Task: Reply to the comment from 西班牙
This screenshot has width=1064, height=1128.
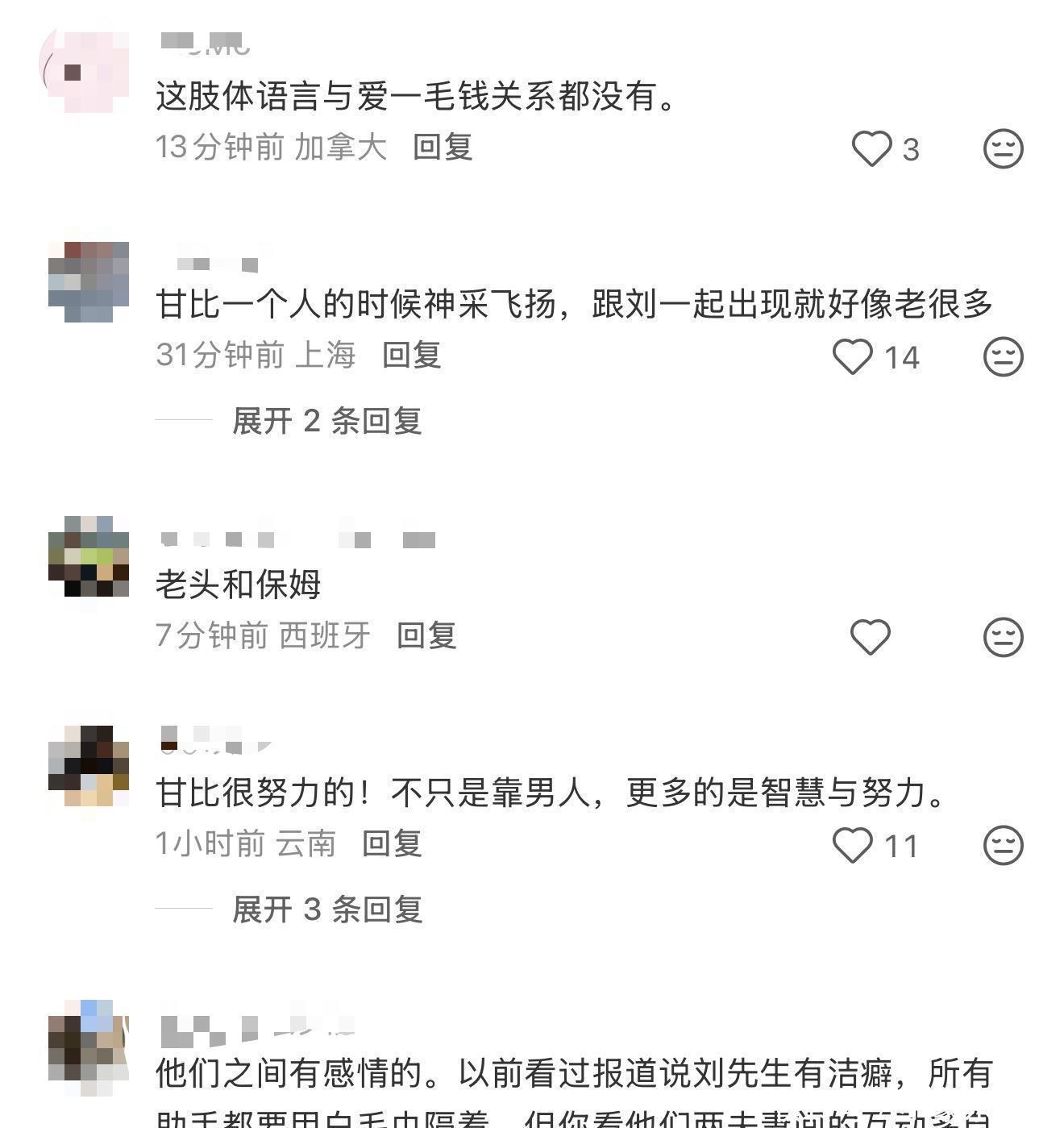Action: click(x=426, y=636)
